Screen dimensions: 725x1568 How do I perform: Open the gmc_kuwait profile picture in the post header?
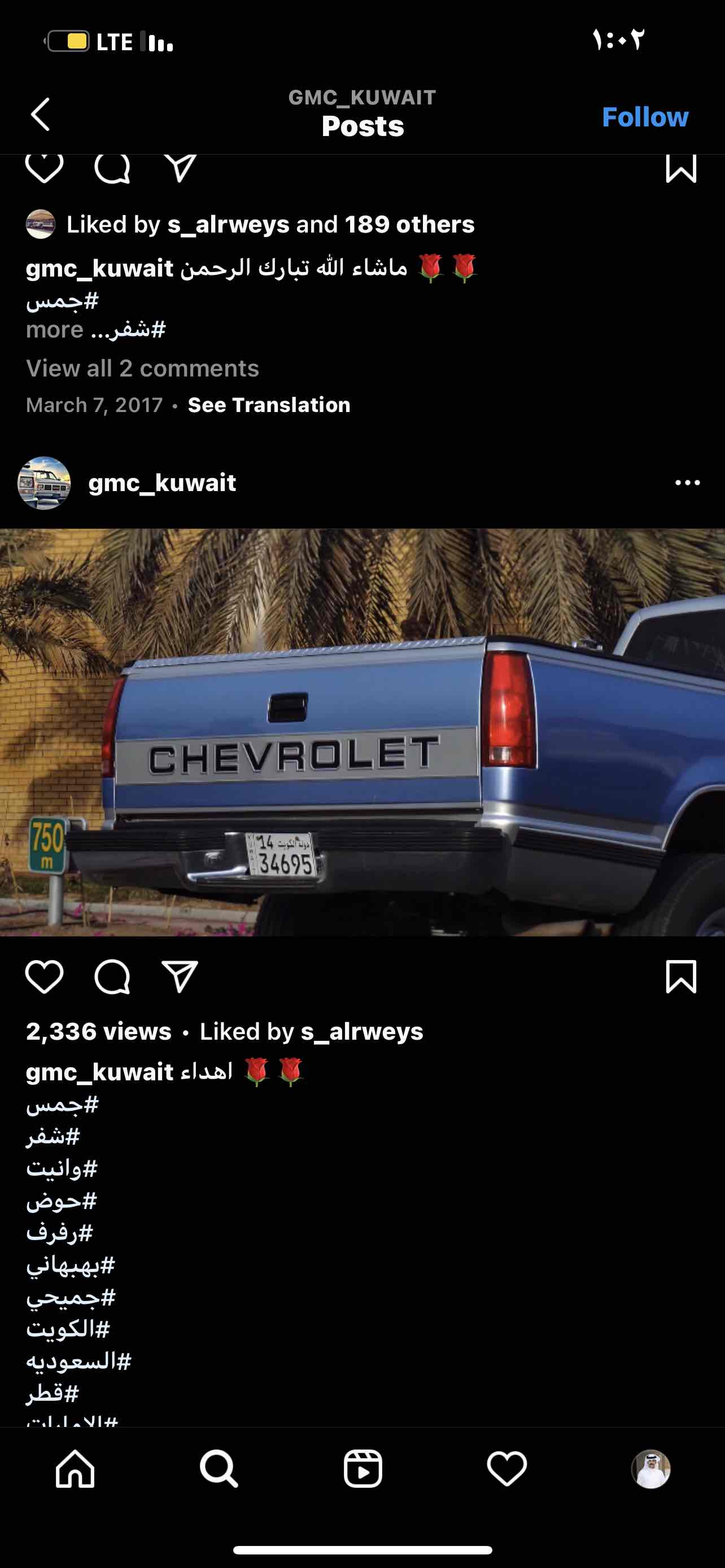point(44,483)
